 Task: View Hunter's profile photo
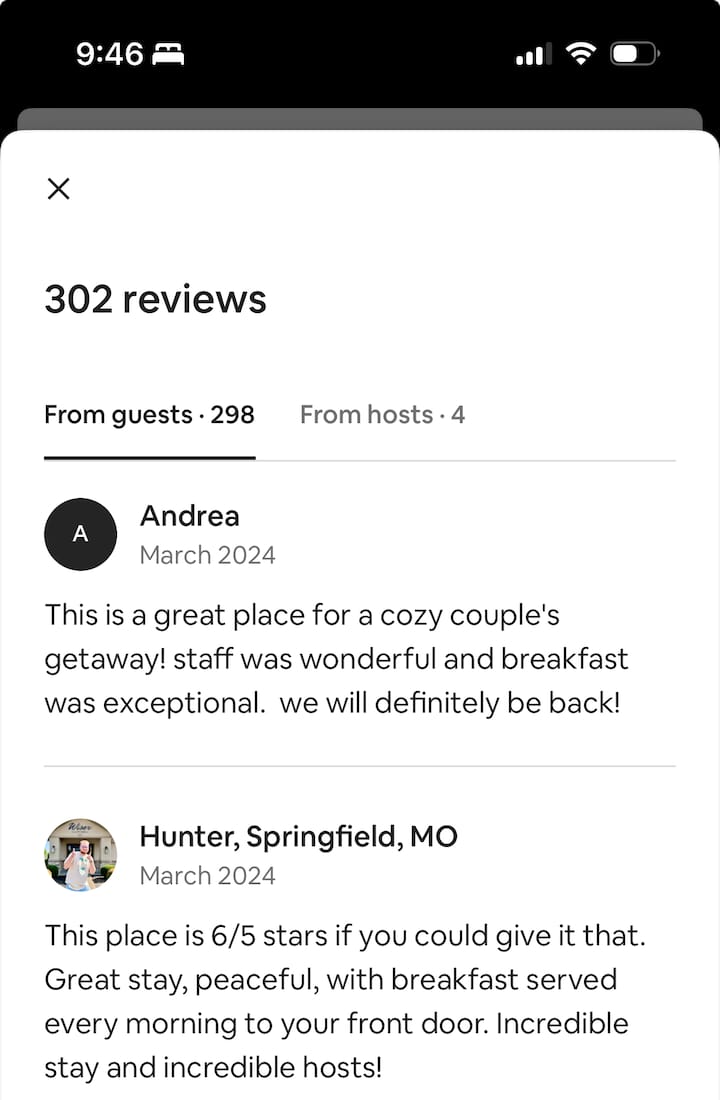pos(81,855)
